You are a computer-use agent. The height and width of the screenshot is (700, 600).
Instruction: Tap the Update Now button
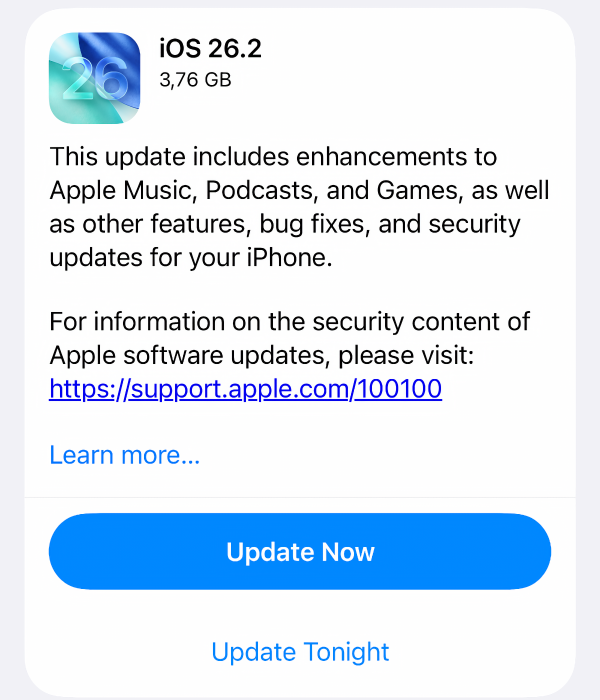click(x=300, y=552)
